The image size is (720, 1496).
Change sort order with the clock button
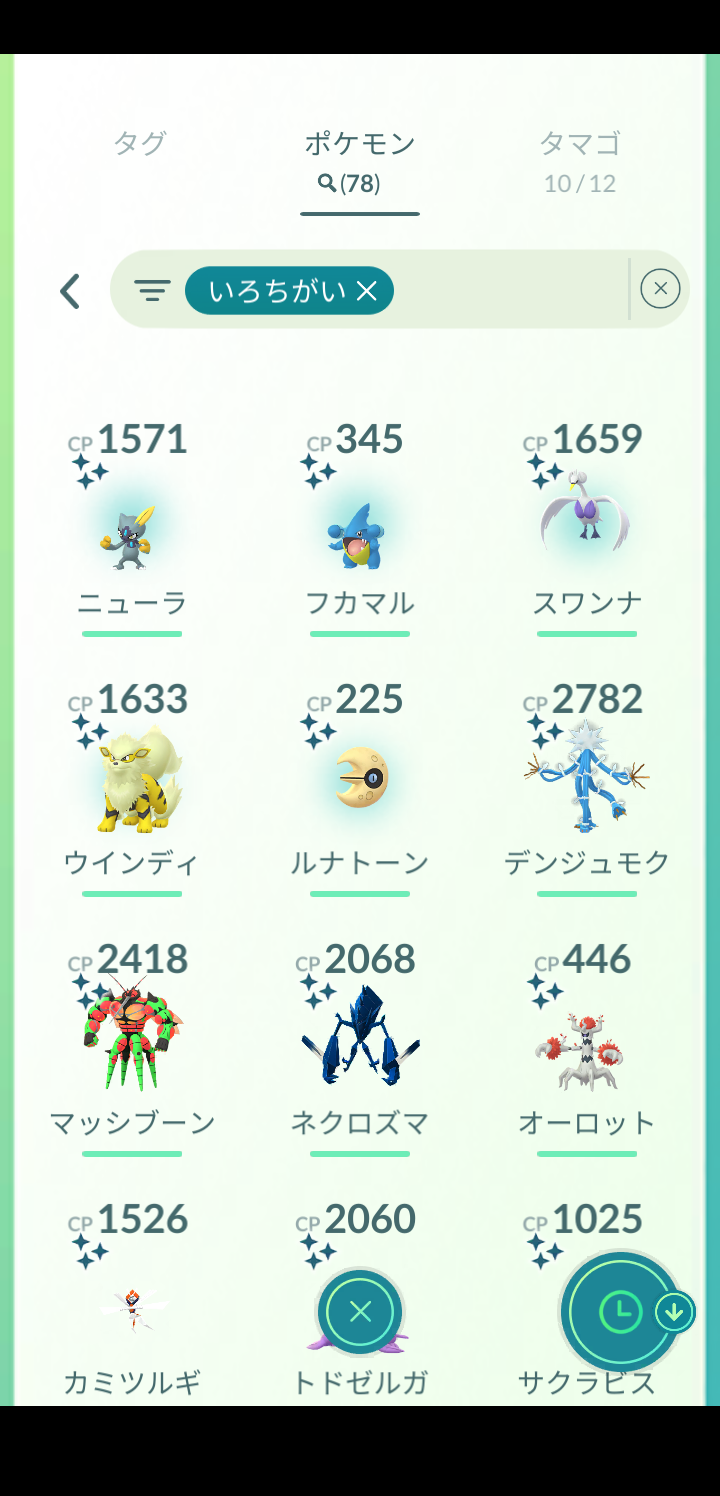tap(621, 1312)
